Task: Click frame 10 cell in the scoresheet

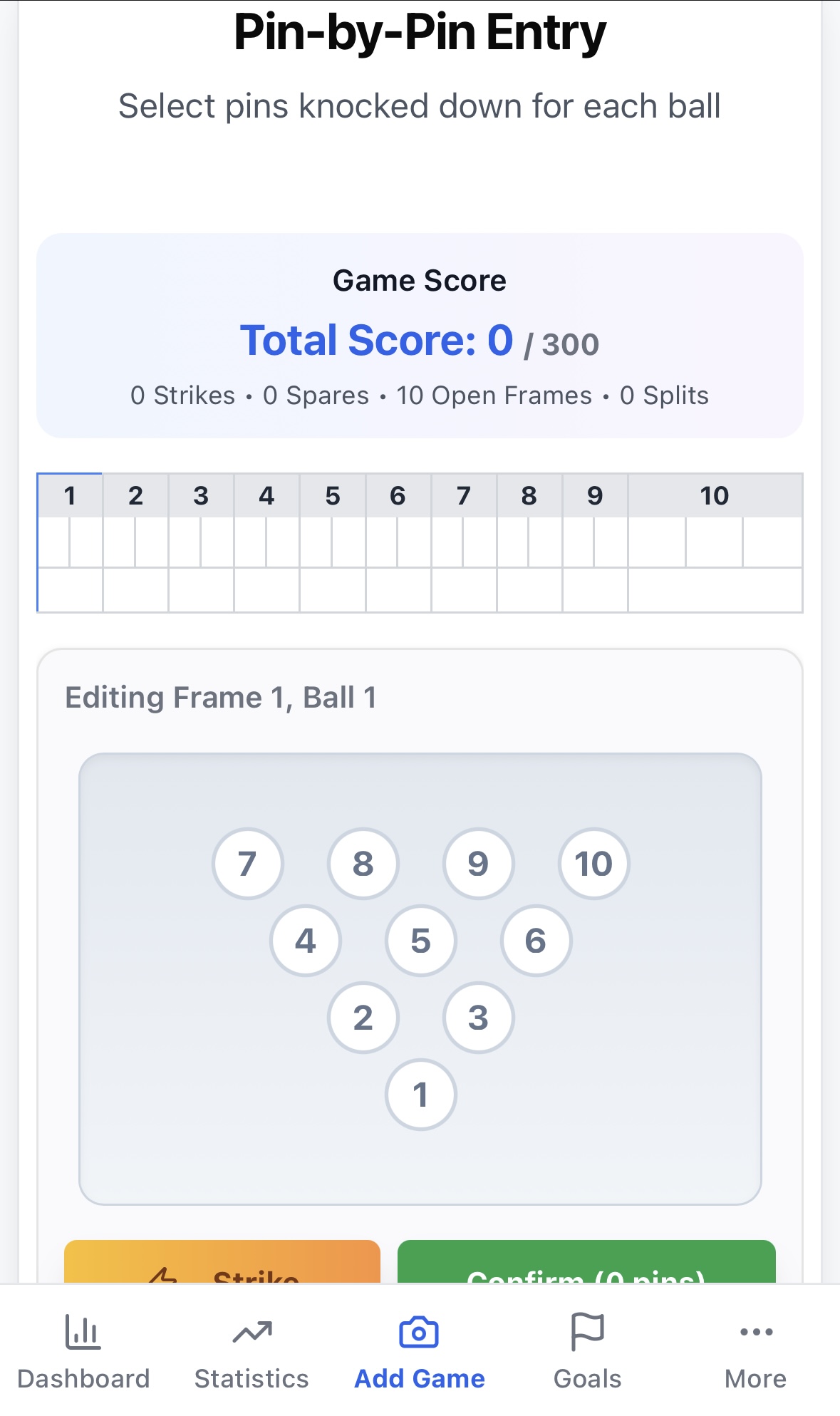Action: click(715, 542)
